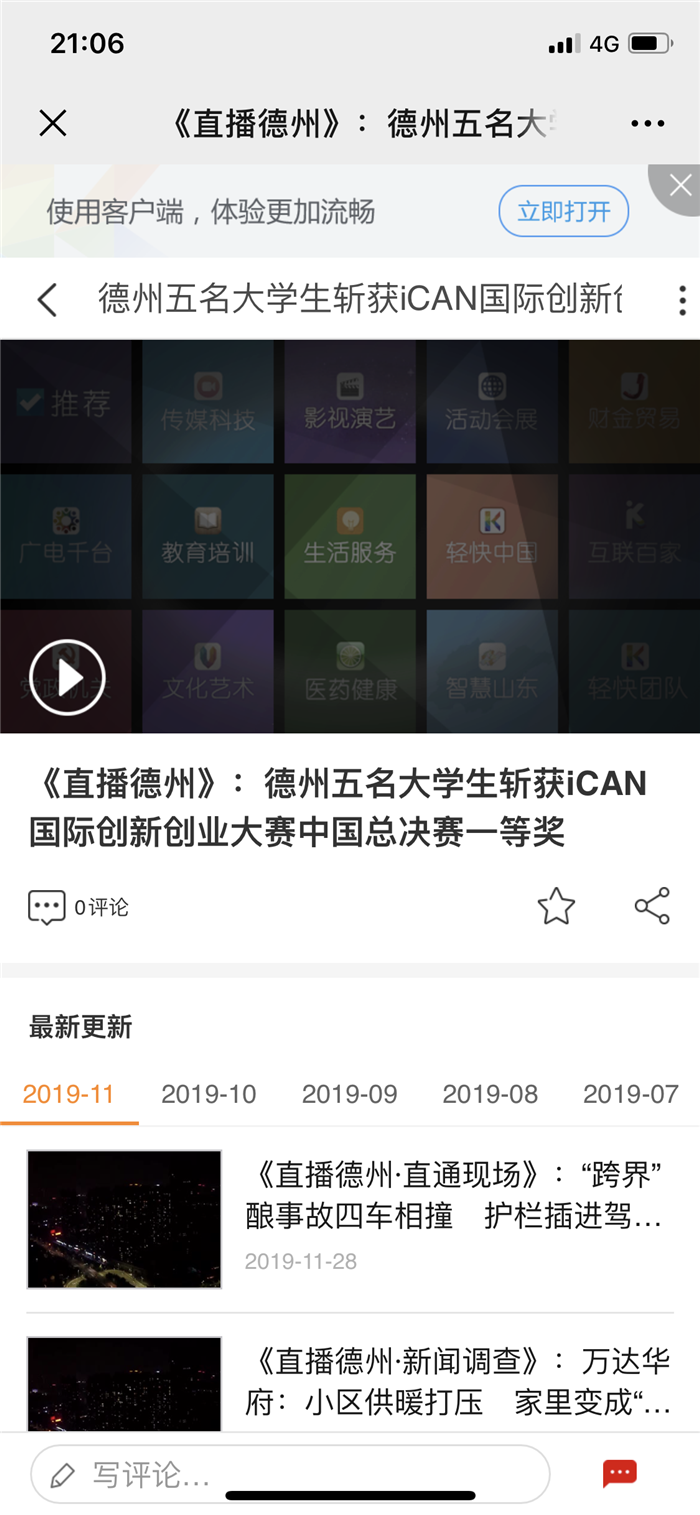700x1515 pixels.
Task: Go back using the left arrow
Action: [47, 299]
